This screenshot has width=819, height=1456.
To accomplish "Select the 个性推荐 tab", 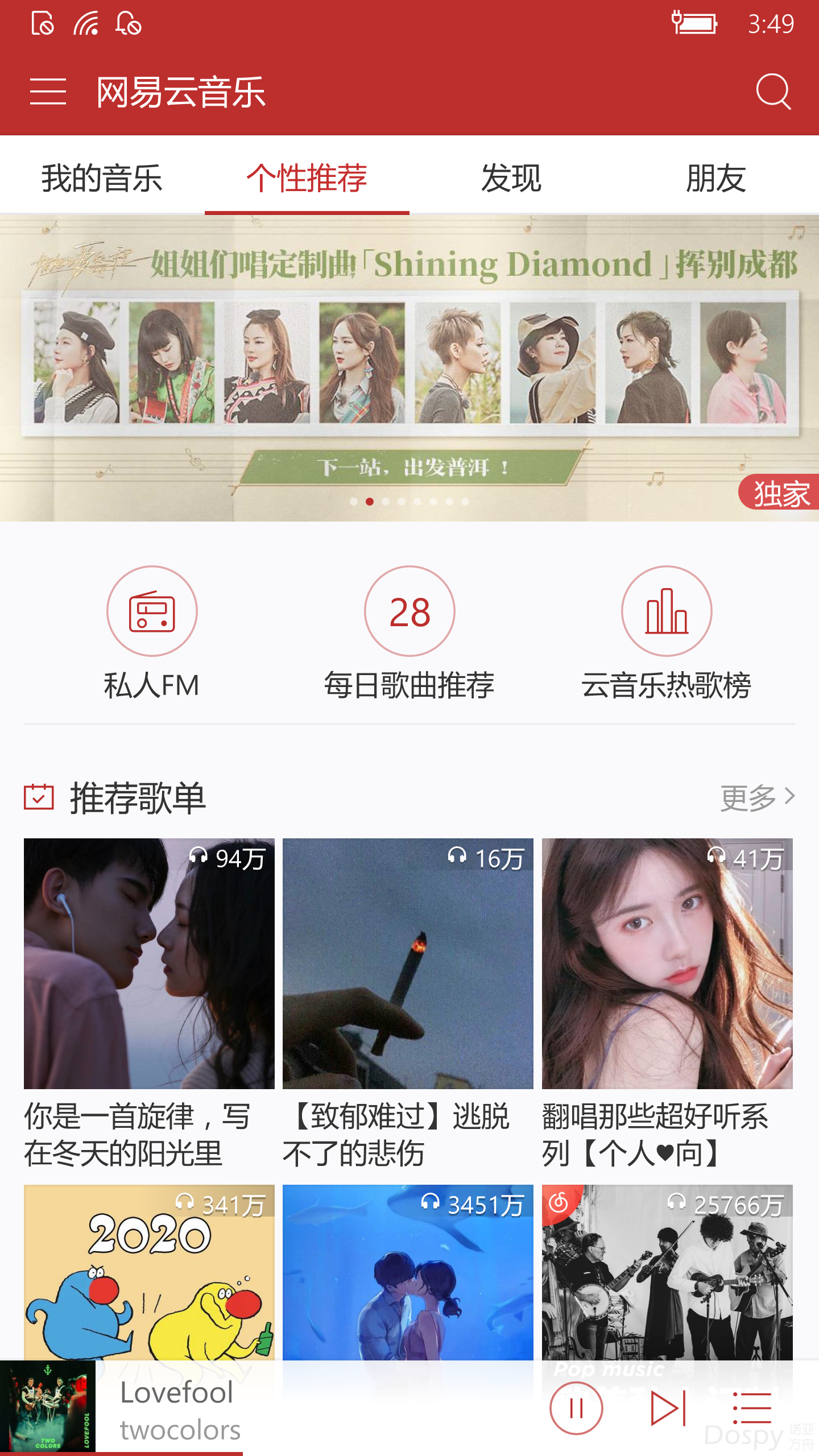I will pyautogui.click(x=307, y=178).
